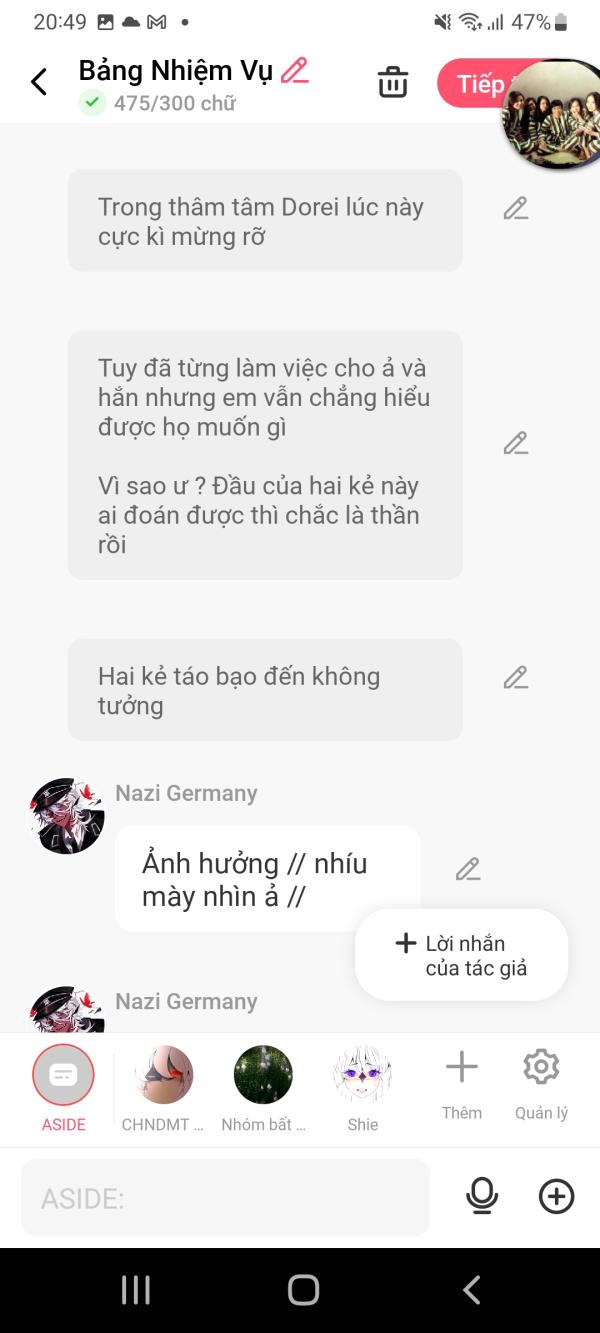
Task: Edit the message "Trong thâm tâm Dorei"
Action: (515, 208)
